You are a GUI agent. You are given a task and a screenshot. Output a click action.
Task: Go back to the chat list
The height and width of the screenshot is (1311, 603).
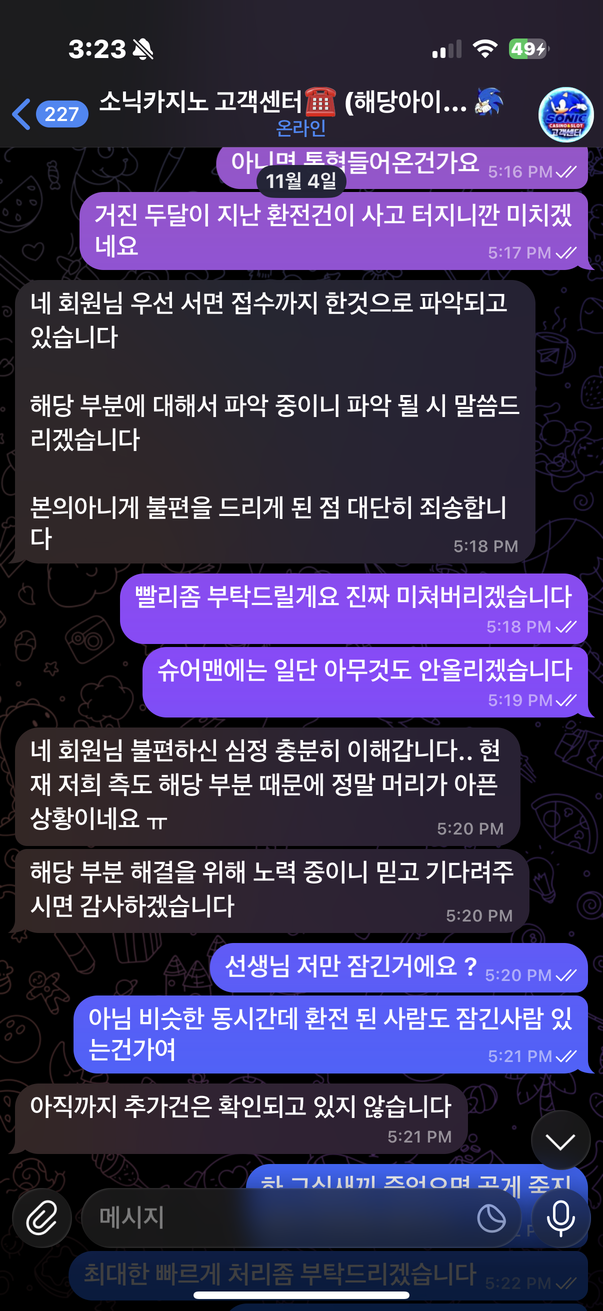click(x=45, y=114)
